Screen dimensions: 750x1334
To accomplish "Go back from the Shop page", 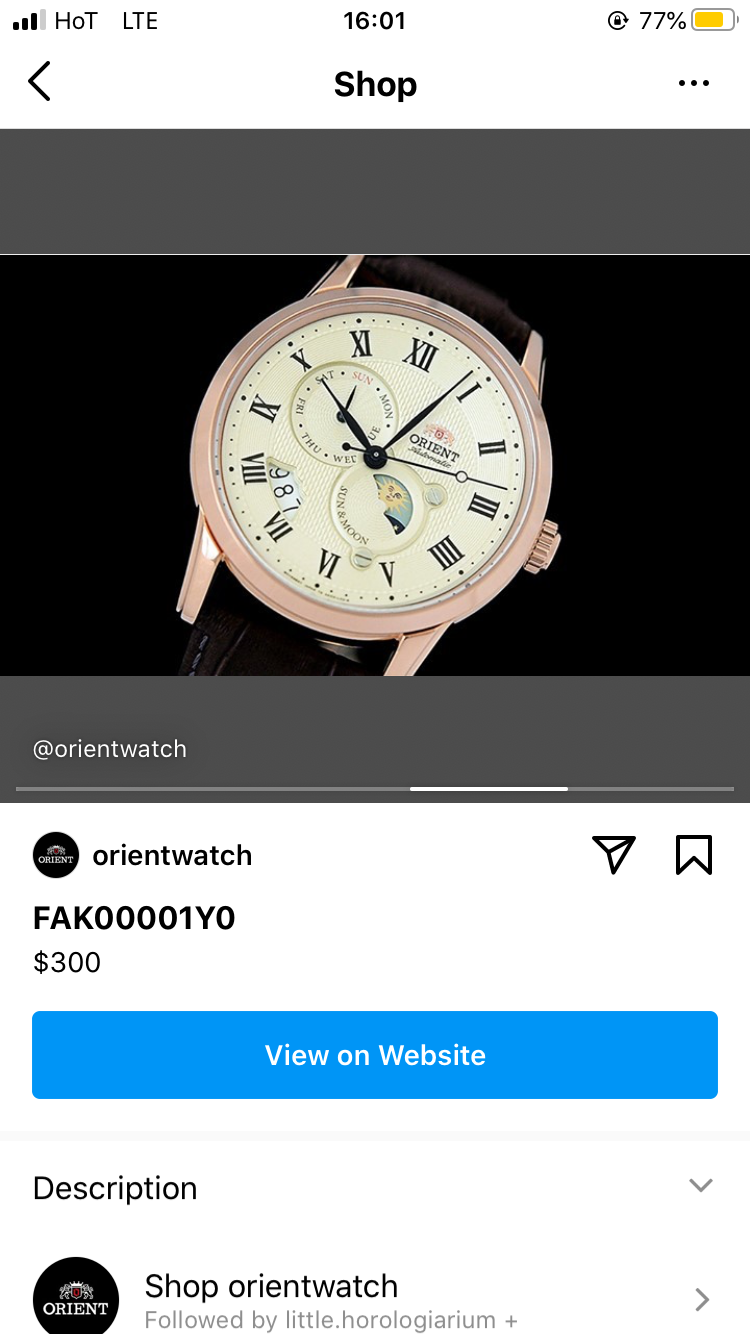I will [40, 83].
